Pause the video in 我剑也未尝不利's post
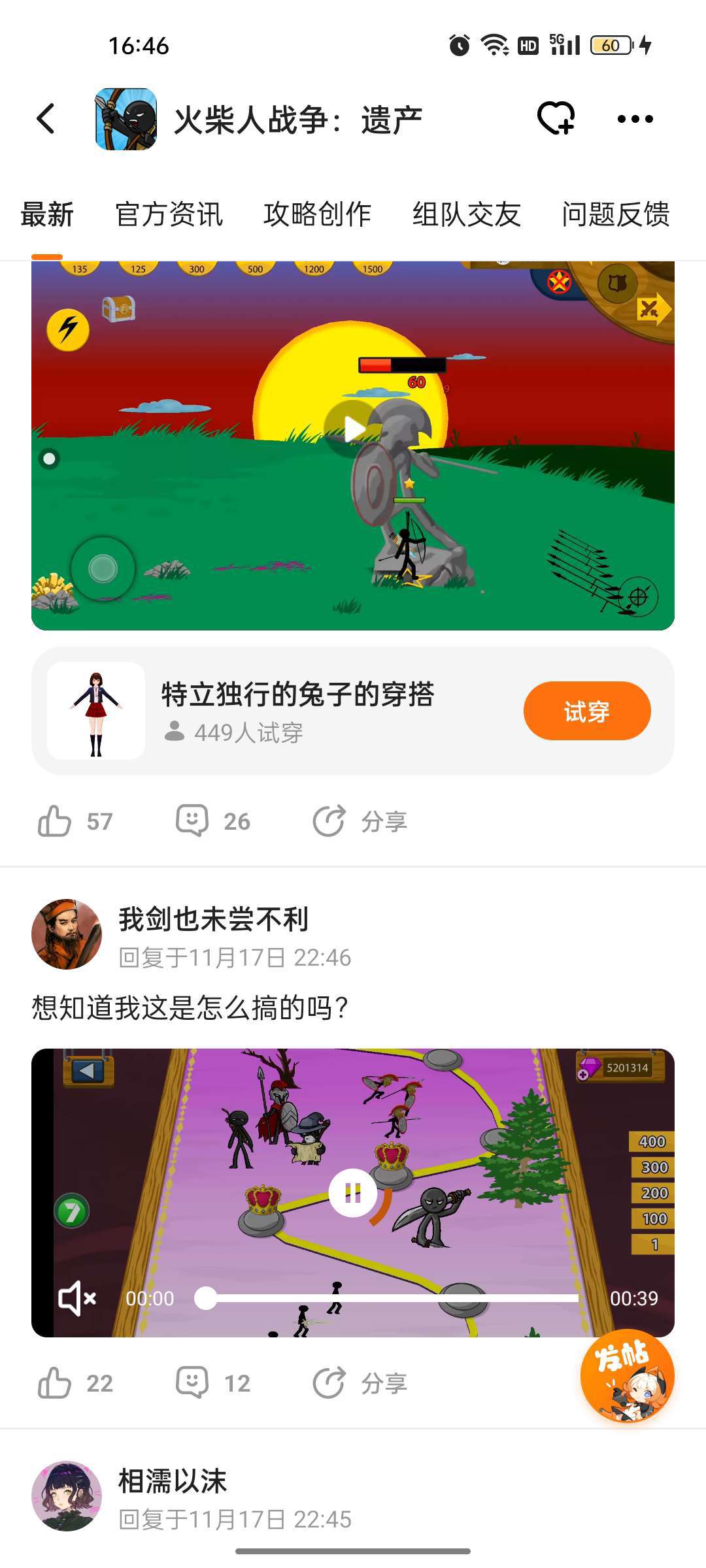The height and width of the screenshot is (1568, 706). tap(353, 1193)
